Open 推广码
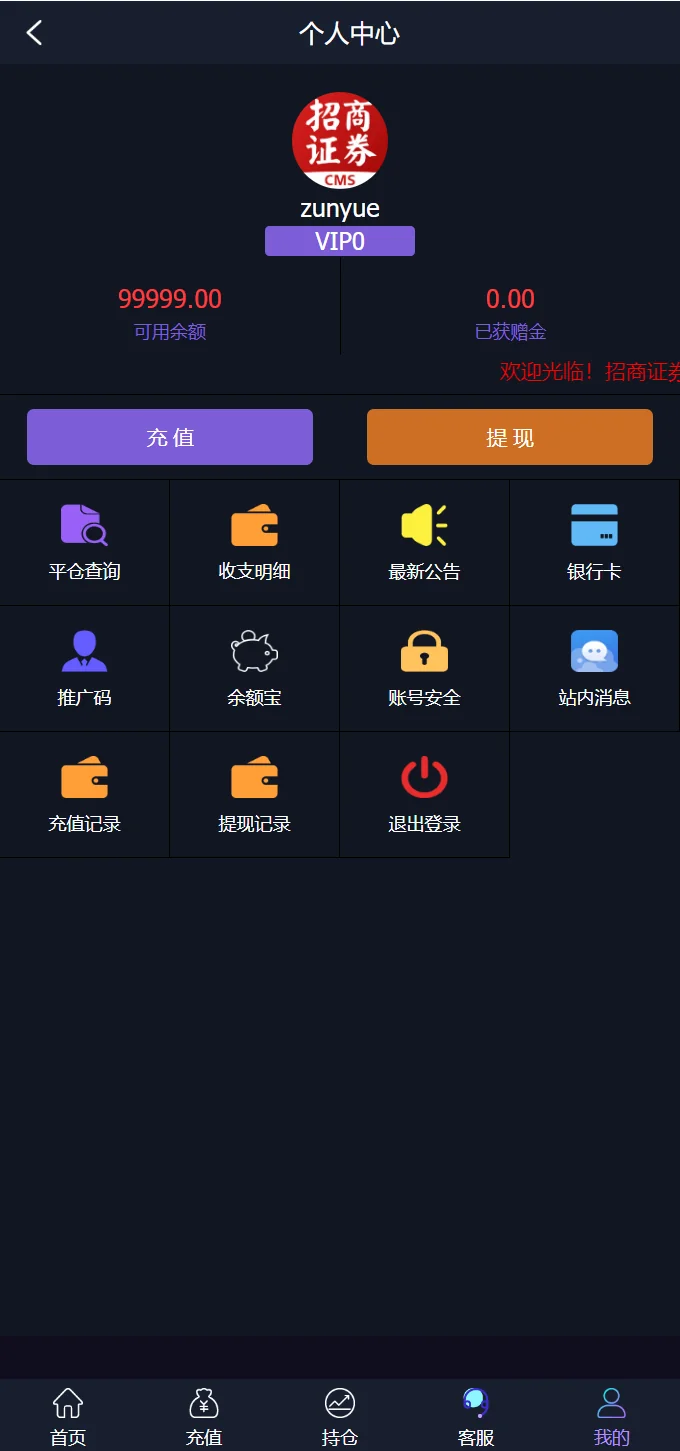Screen dimensions: 680x1451 click(85, 669)
